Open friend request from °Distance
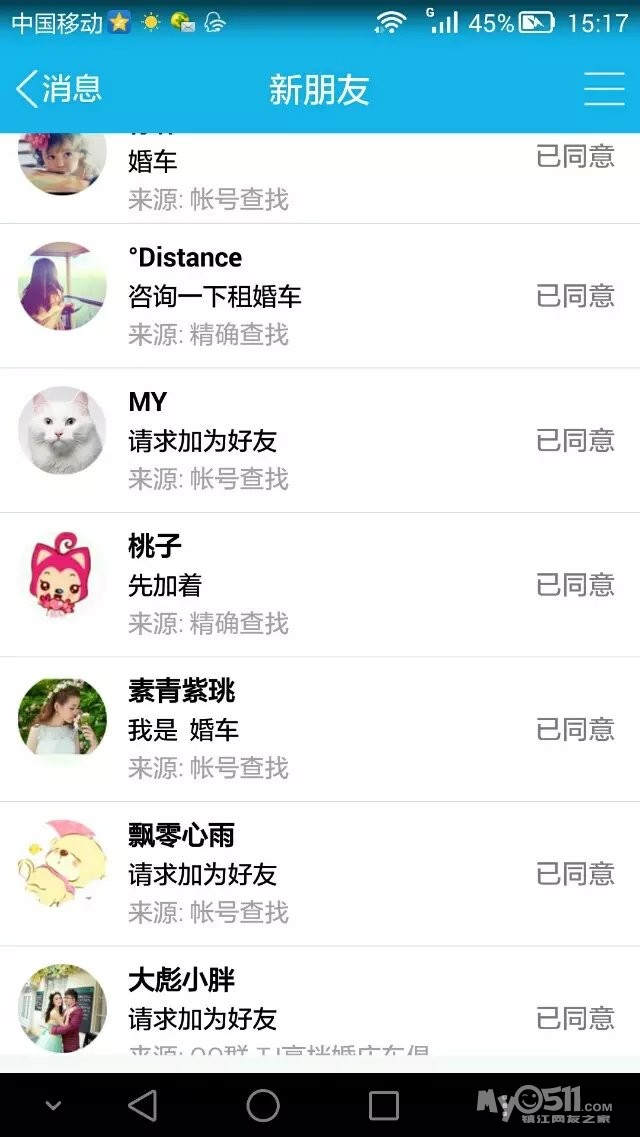This screenshot has height=1137, width=640. [x=320, y=296]
